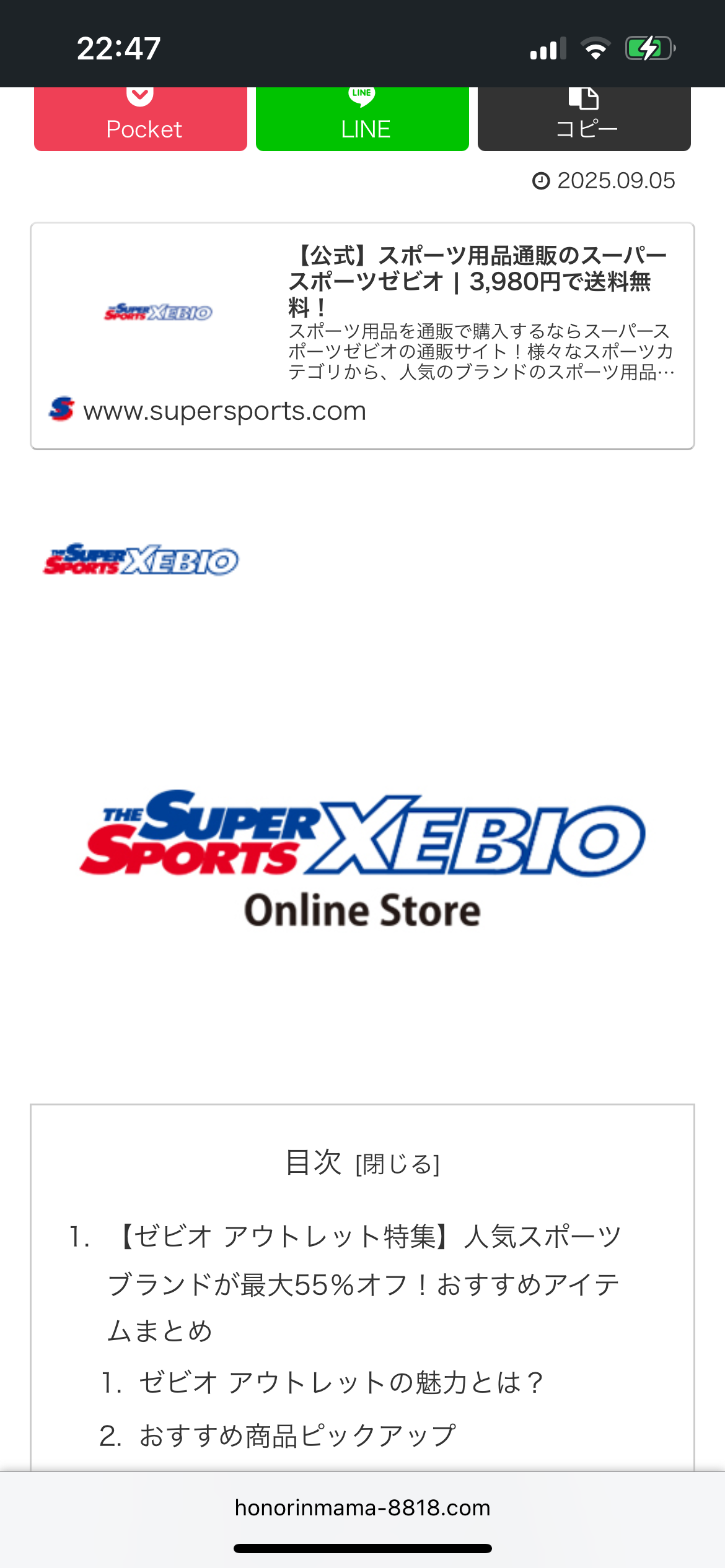Open the supersports.com link card
Image resolution: width=725 pixels, height=1568 pixels.
click(362, 336)
